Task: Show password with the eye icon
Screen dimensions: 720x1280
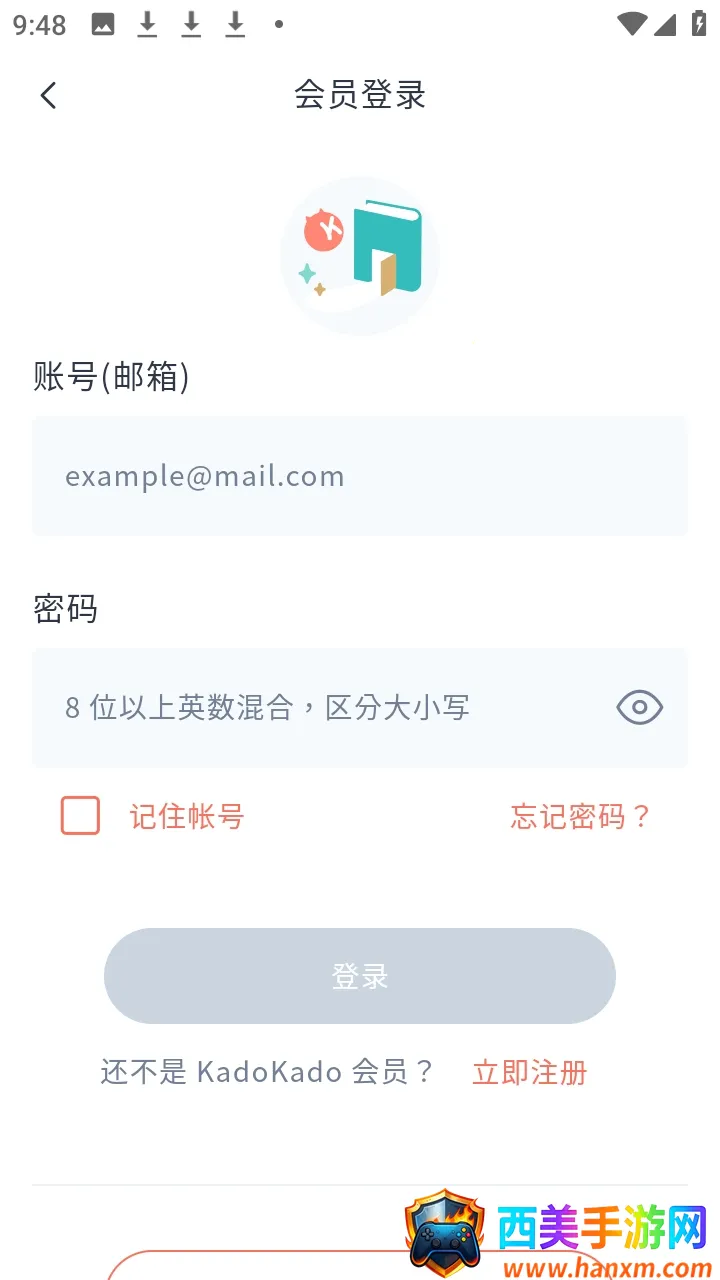Action: coord(639,708)
